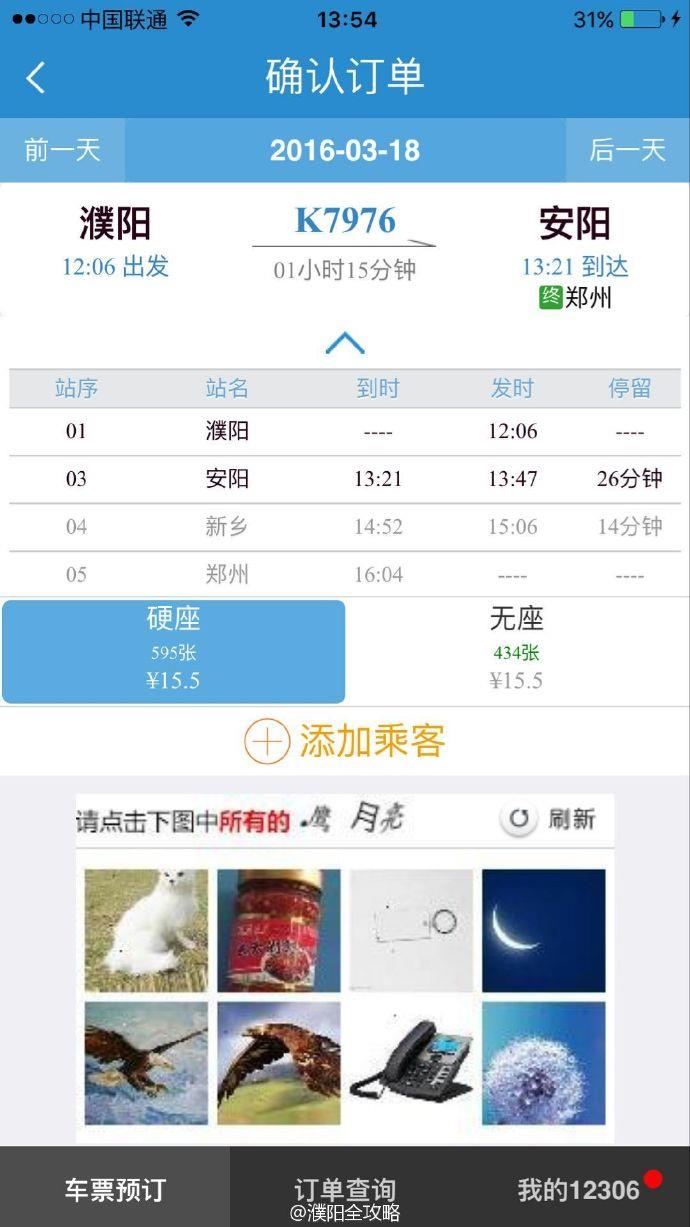The image size is (690, 1227).
Task: Switch to the next day 后一天
Action: [627, 150]
